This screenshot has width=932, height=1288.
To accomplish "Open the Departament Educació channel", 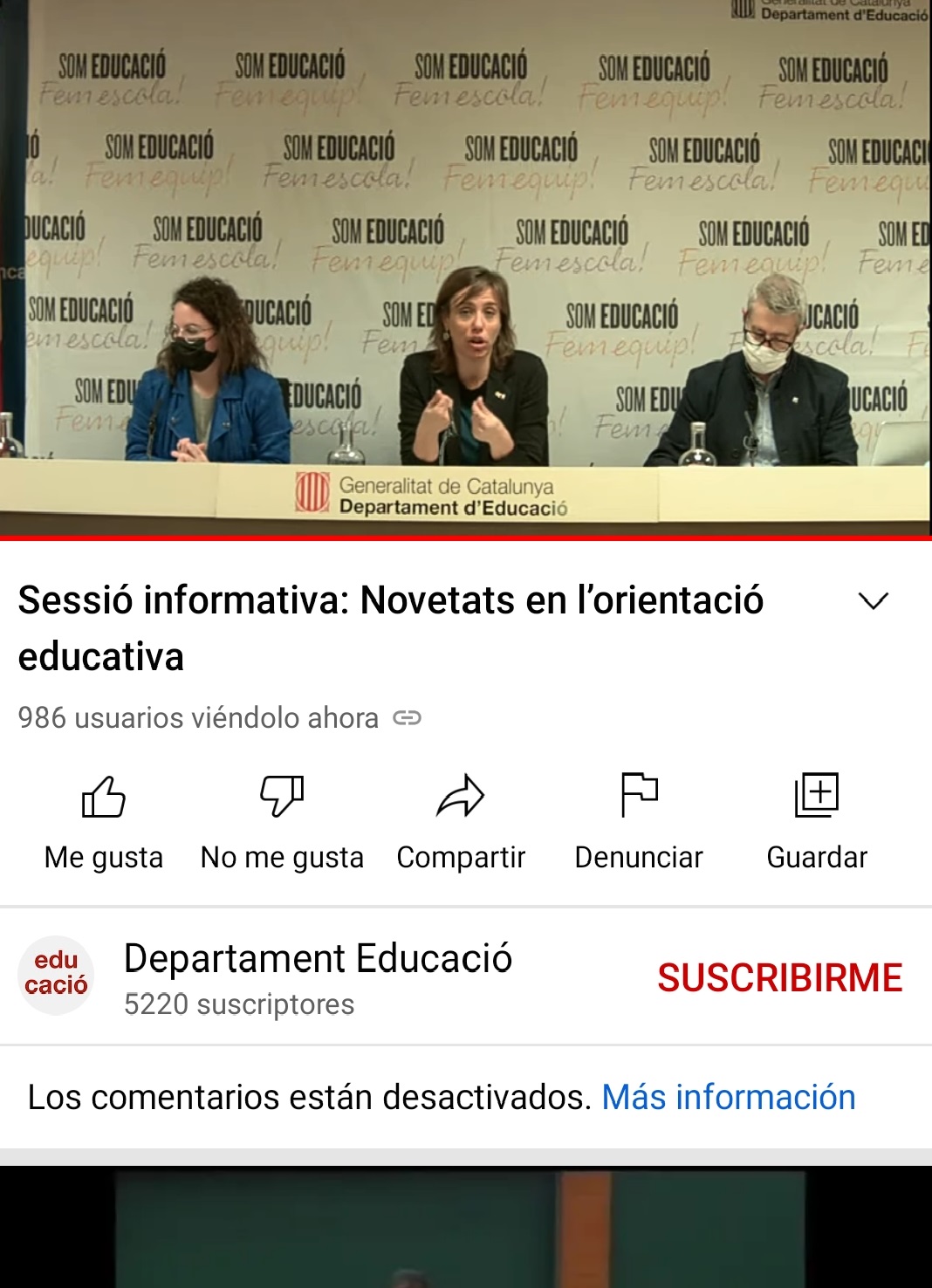I will point(318,959).
